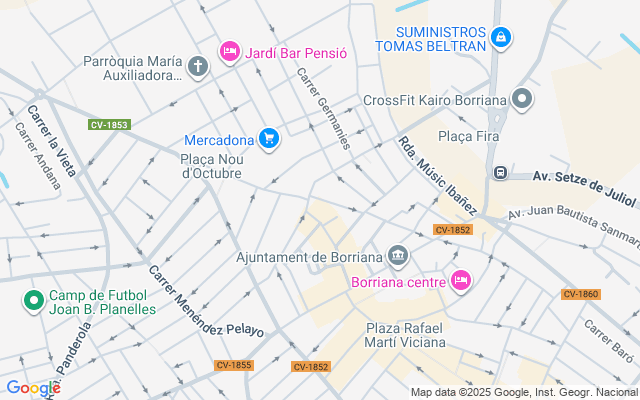The height and width of the screenshot is (400, 640).
Task: Tap the bus stop icon near Plaça Fira
Action: pyautogui.click(x=499, y=173)
